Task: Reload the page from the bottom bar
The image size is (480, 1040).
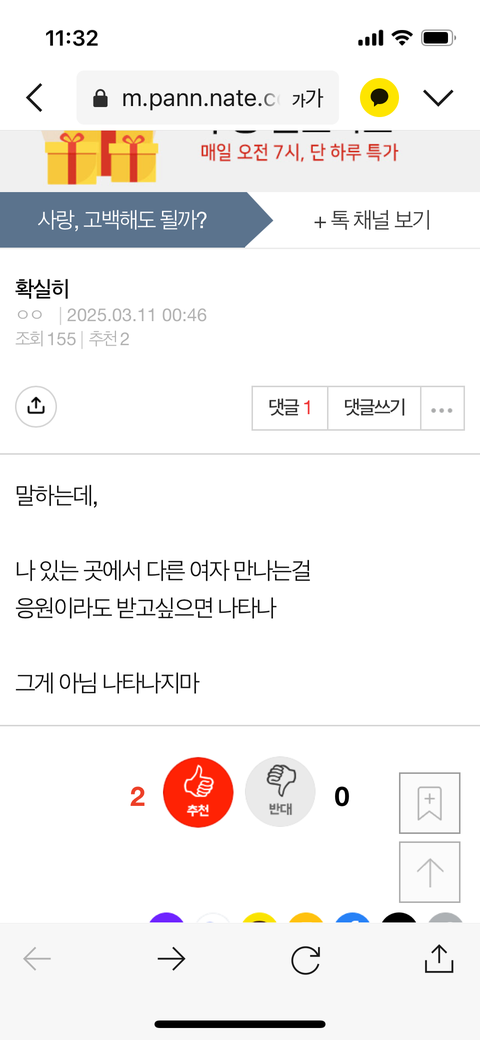Action: 306,959
